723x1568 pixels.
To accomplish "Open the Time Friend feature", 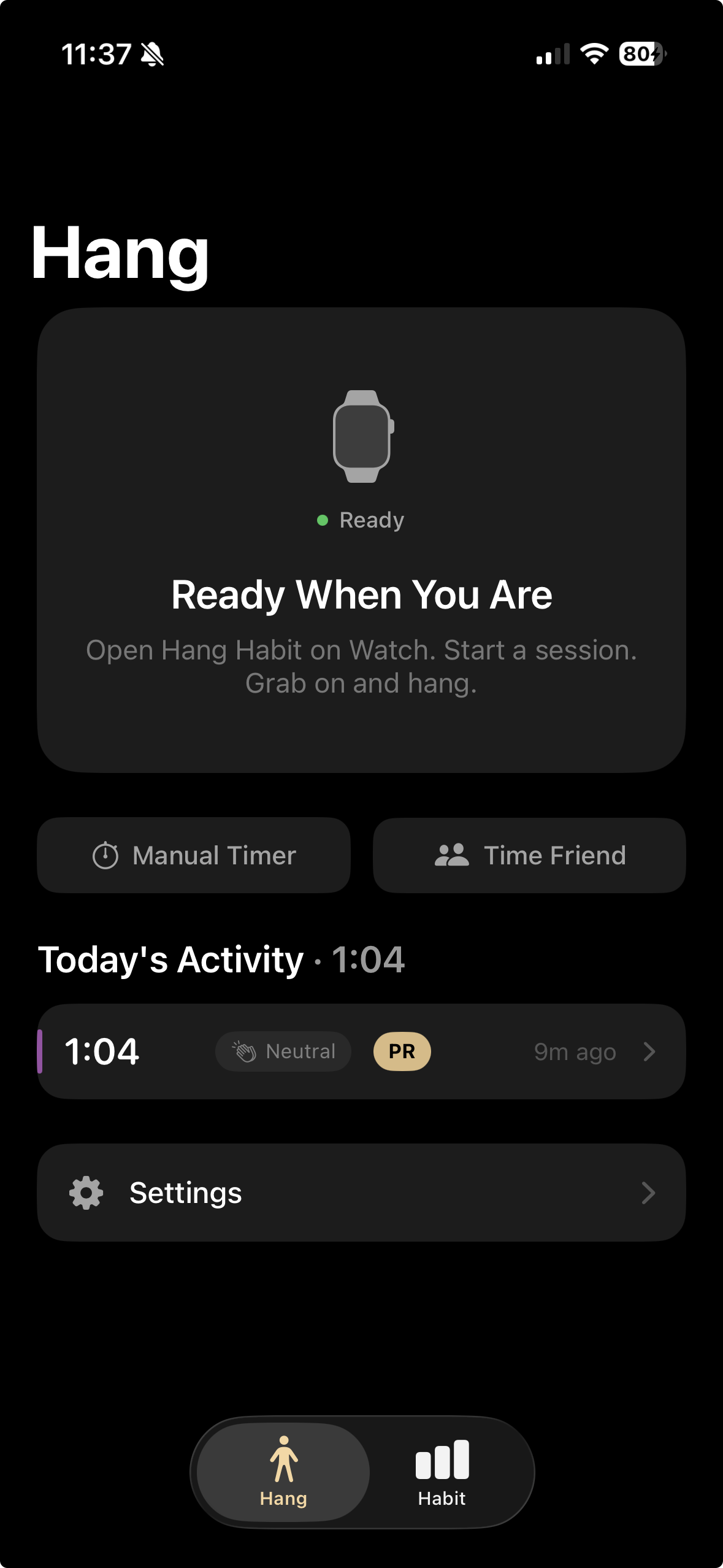I will click(529, 855).
